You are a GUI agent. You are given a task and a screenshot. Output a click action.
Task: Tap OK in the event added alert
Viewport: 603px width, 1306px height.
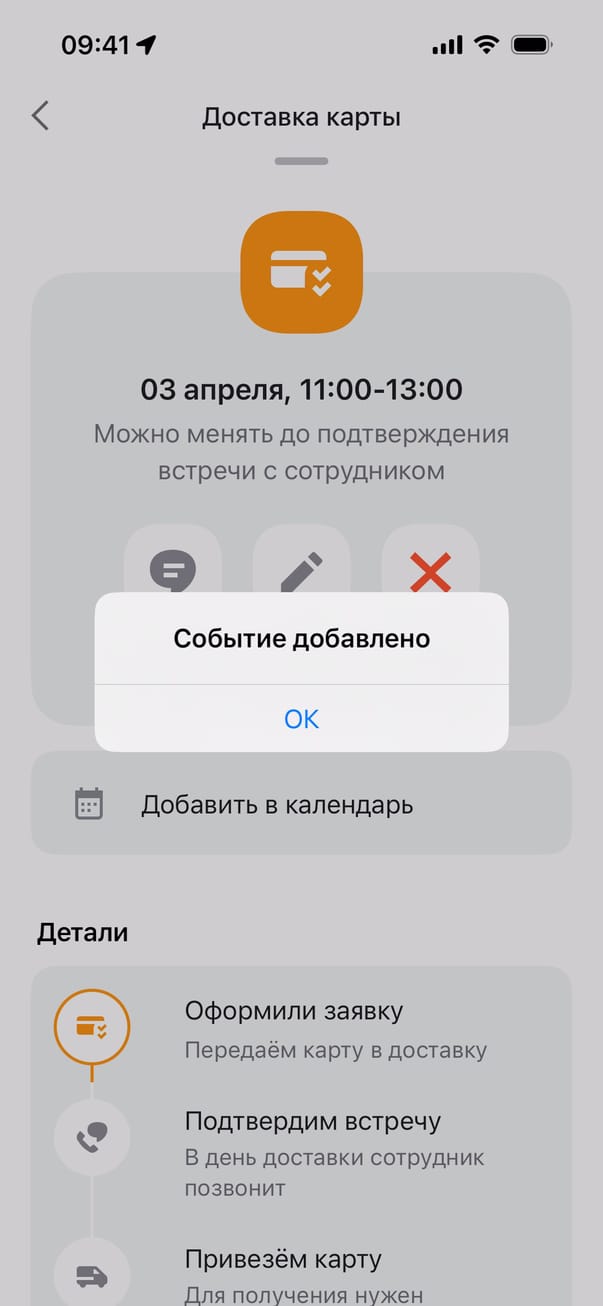click(301, 718)
